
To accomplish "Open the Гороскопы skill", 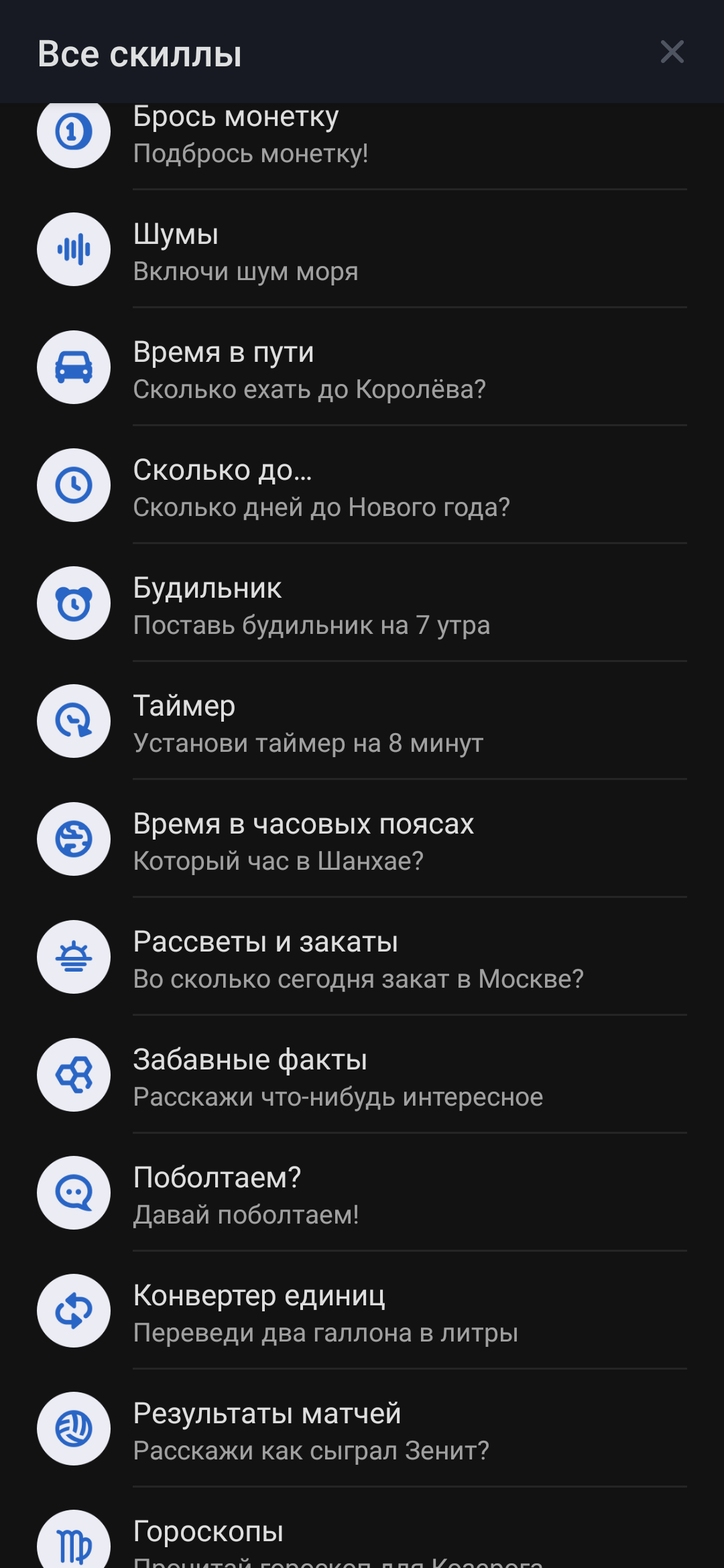I will pyautogui.click(x=362, y=1539).
